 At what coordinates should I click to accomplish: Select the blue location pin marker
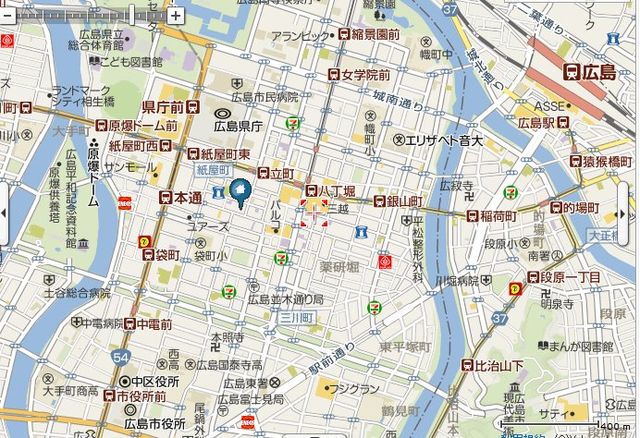pos(240,192)
